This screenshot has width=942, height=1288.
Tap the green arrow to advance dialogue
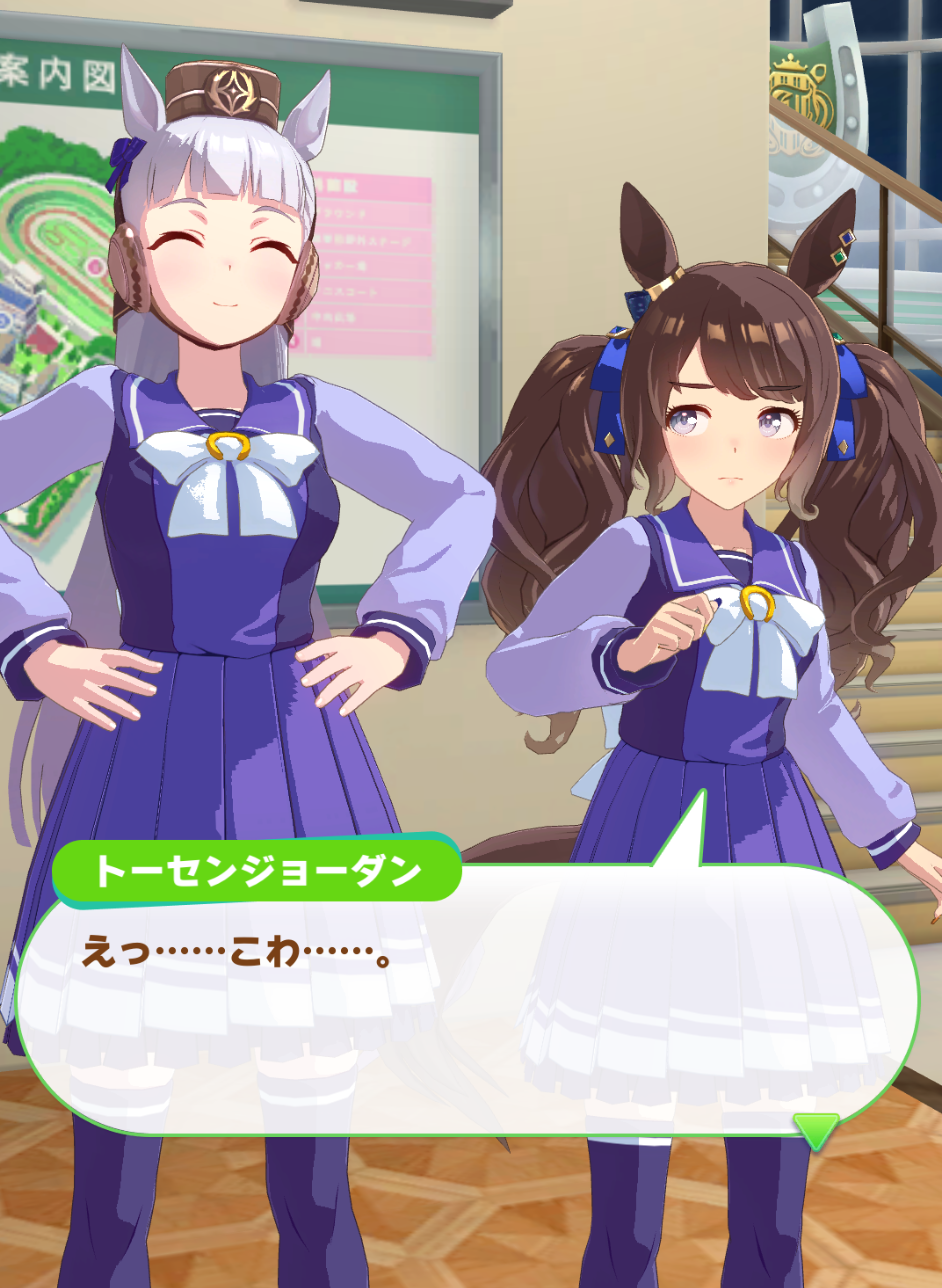click(x=816, y=1130)
